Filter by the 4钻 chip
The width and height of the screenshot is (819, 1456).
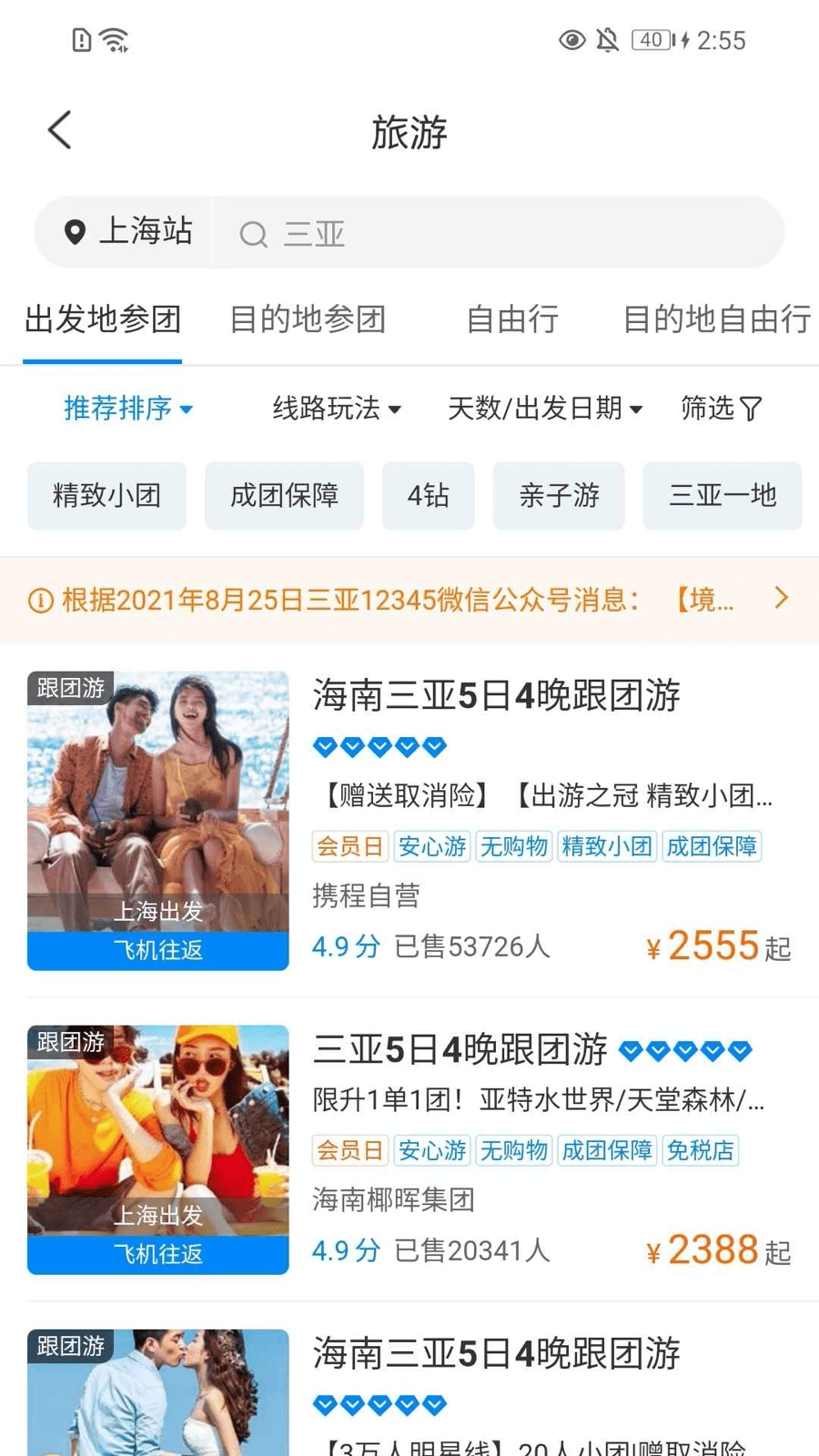click(x=428, y=496)
